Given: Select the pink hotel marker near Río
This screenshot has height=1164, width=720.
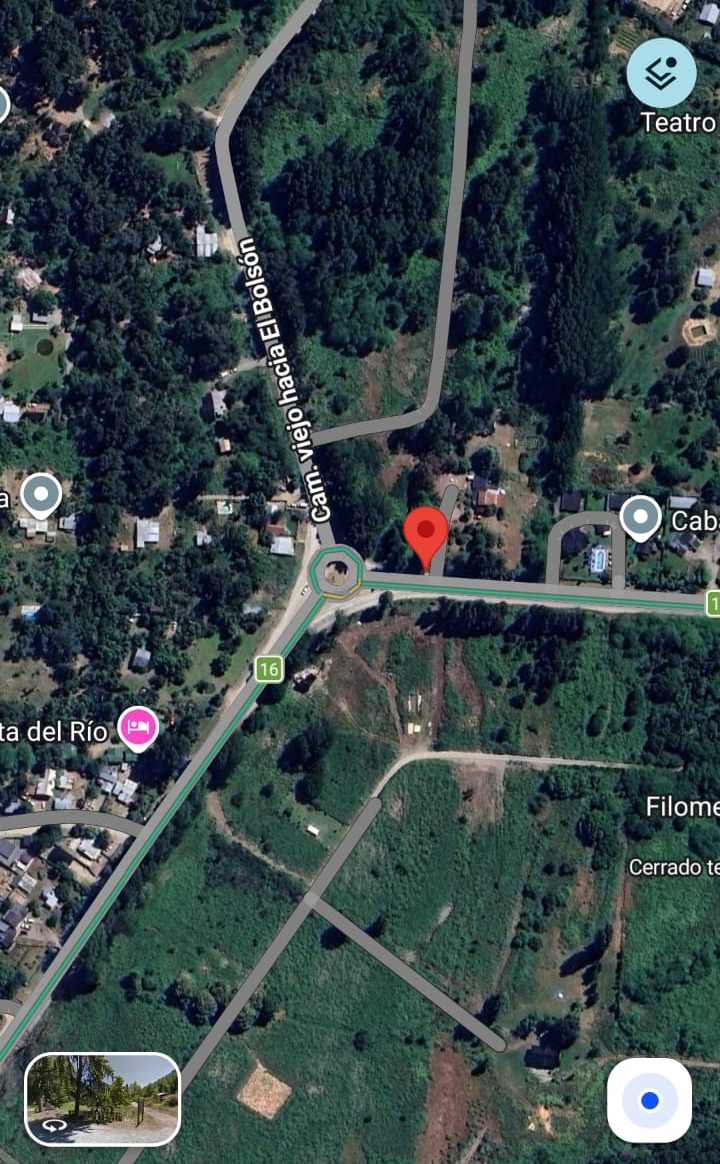Looking at the screenshot, I should click(138, 727).
